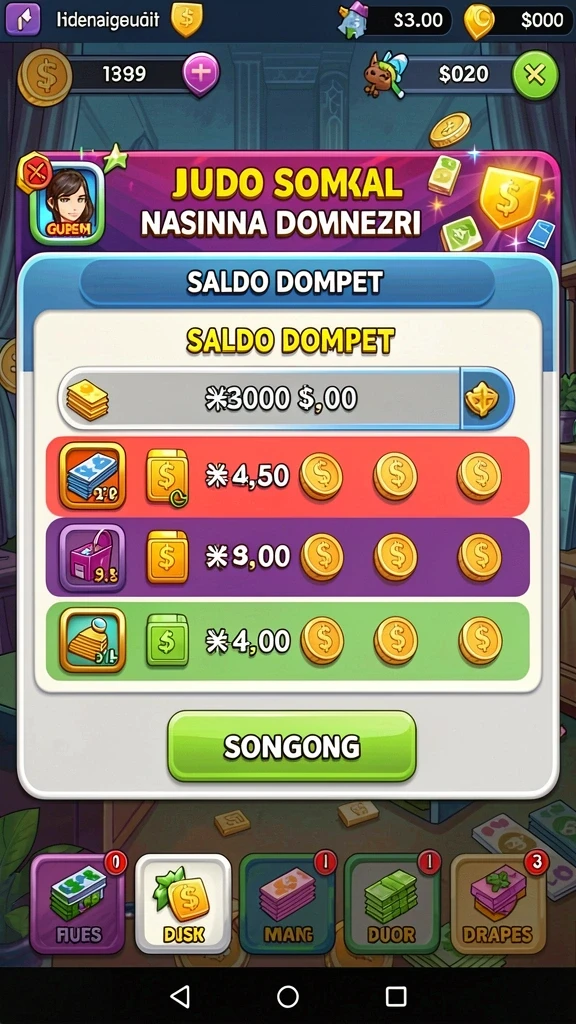The height and width of the screenshot is (1024, 576).
Task: Choose the red 4,50 offer row
Action: (x=287, y=477)
